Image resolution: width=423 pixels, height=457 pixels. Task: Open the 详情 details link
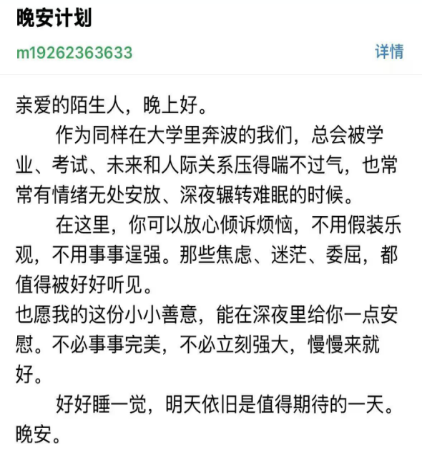click(389, 52)
